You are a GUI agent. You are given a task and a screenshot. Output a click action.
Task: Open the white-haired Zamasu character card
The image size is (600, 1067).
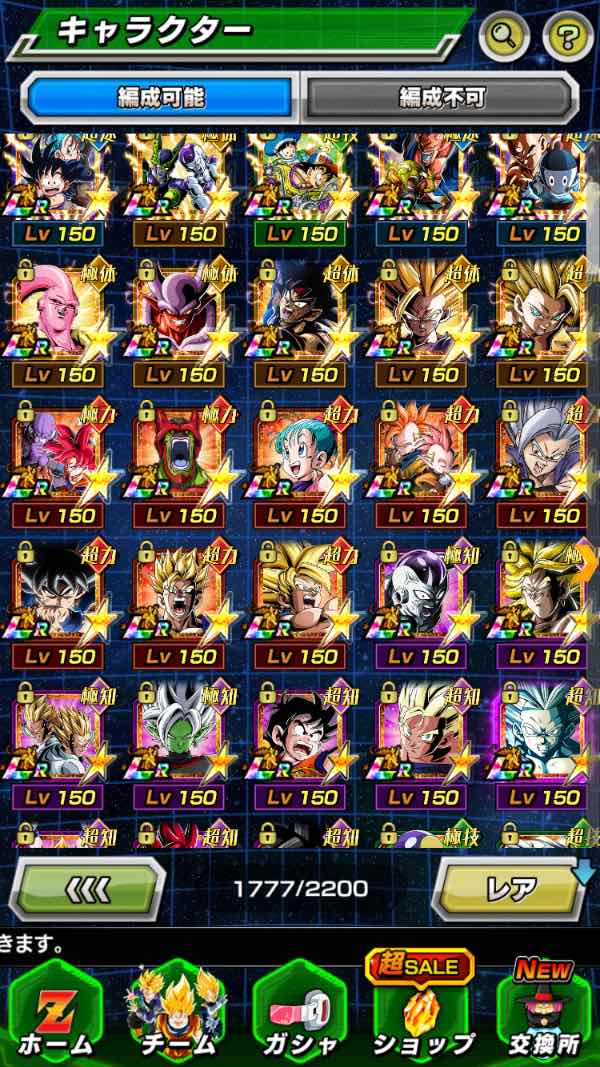point(180,738)
